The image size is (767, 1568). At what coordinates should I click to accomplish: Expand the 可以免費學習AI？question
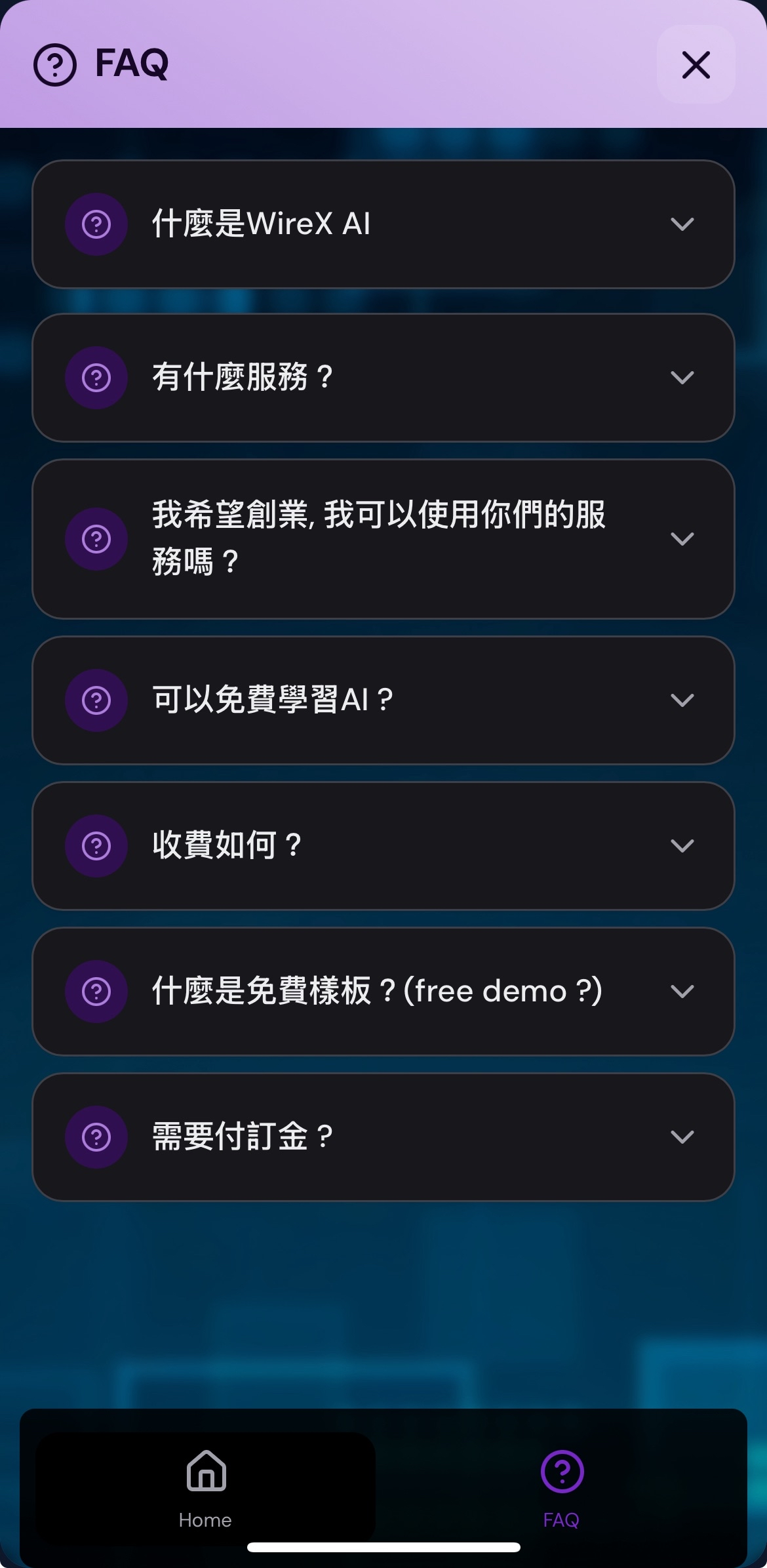pyautogui.click(x=682, y=700)
